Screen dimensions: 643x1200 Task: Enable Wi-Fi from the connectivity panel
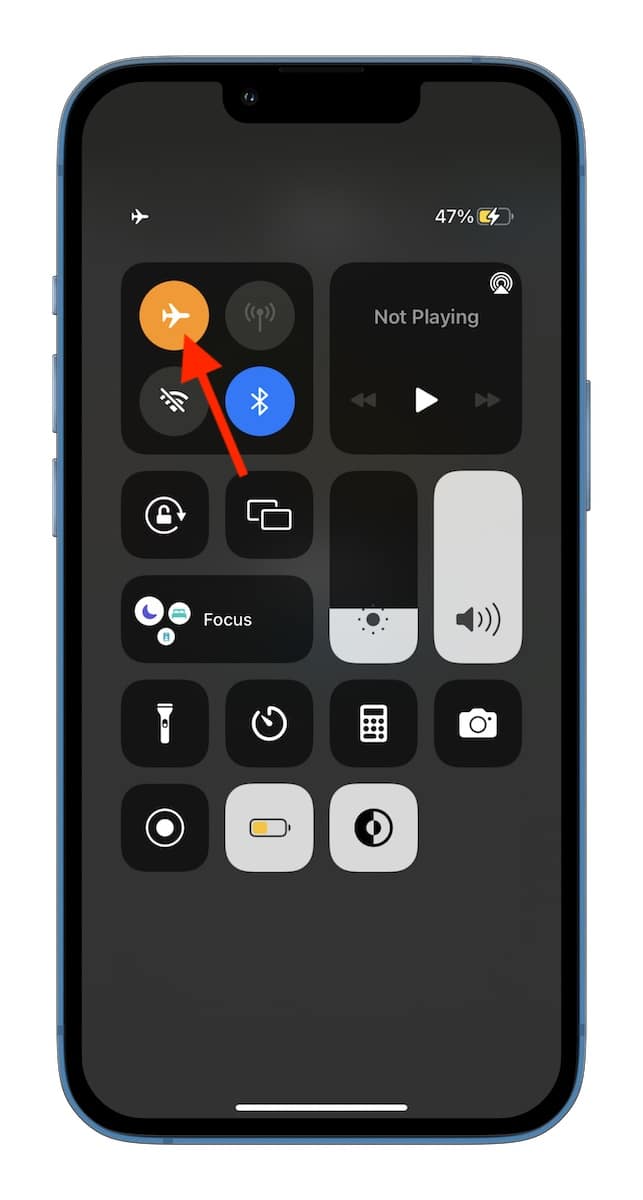tap(174, 401)
